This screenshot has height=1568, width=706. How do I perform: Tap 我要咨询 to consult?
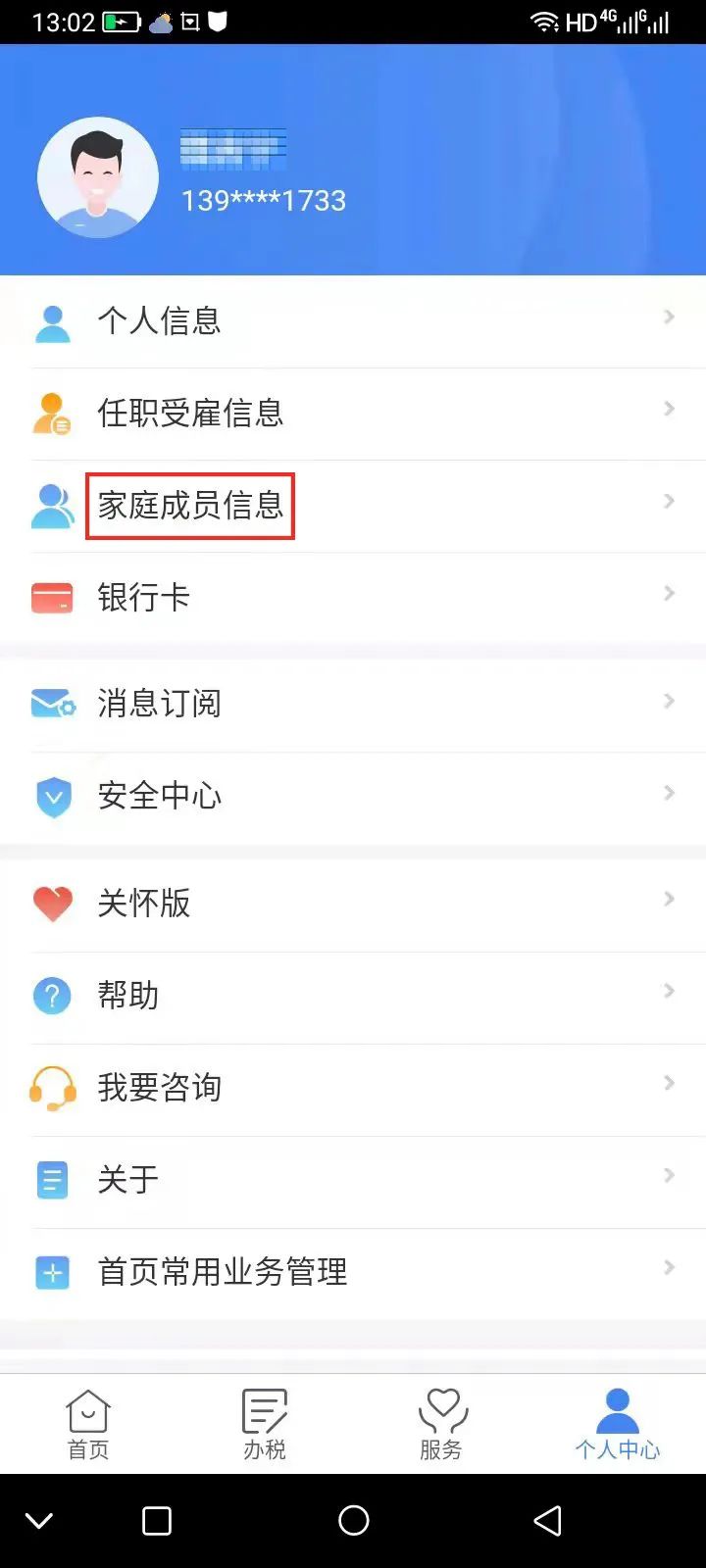[353, 1088]
